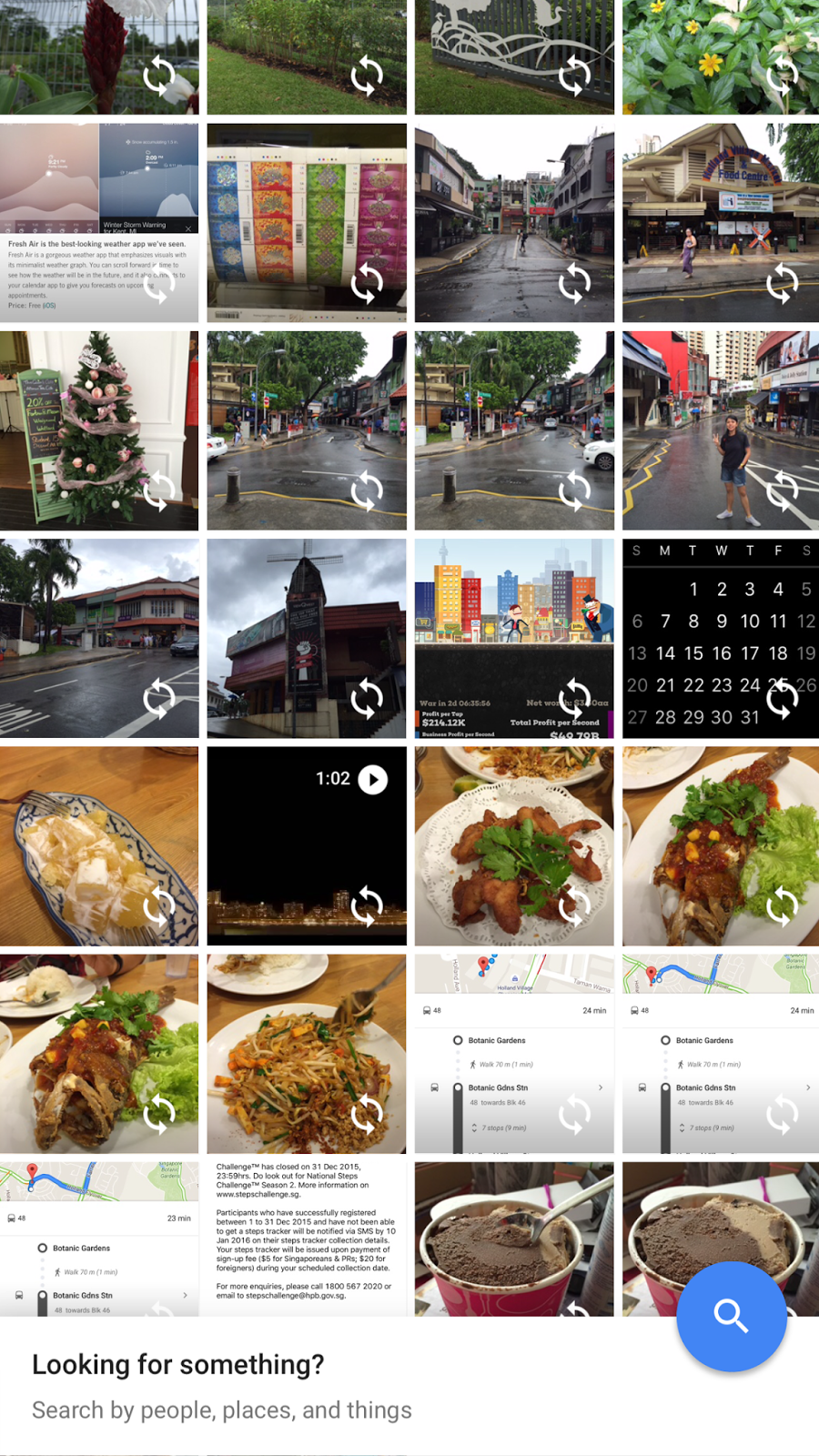Open the fried chicken on doily photo
This screenshot has height=1456, width=819.
(x=514, y=846)
